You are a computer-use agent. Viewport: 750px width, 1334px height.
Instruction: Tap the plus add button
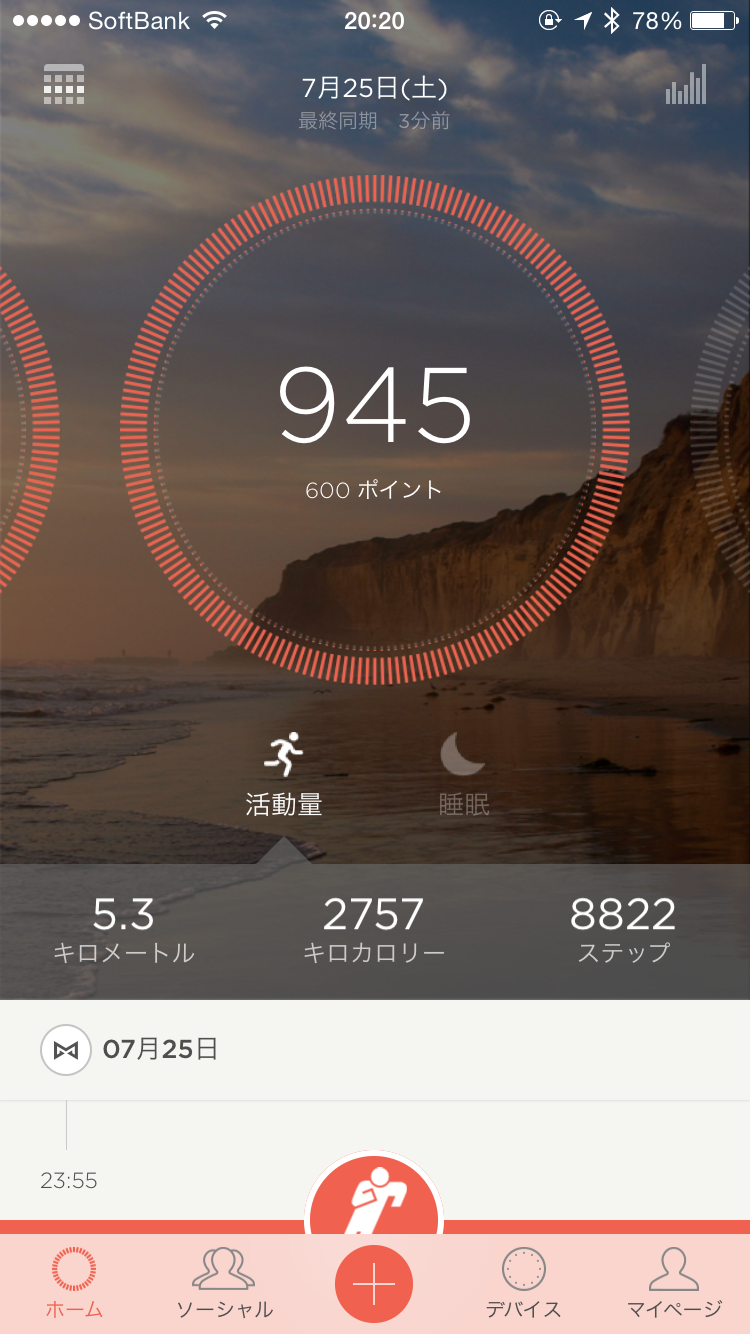coord(374,1284)
